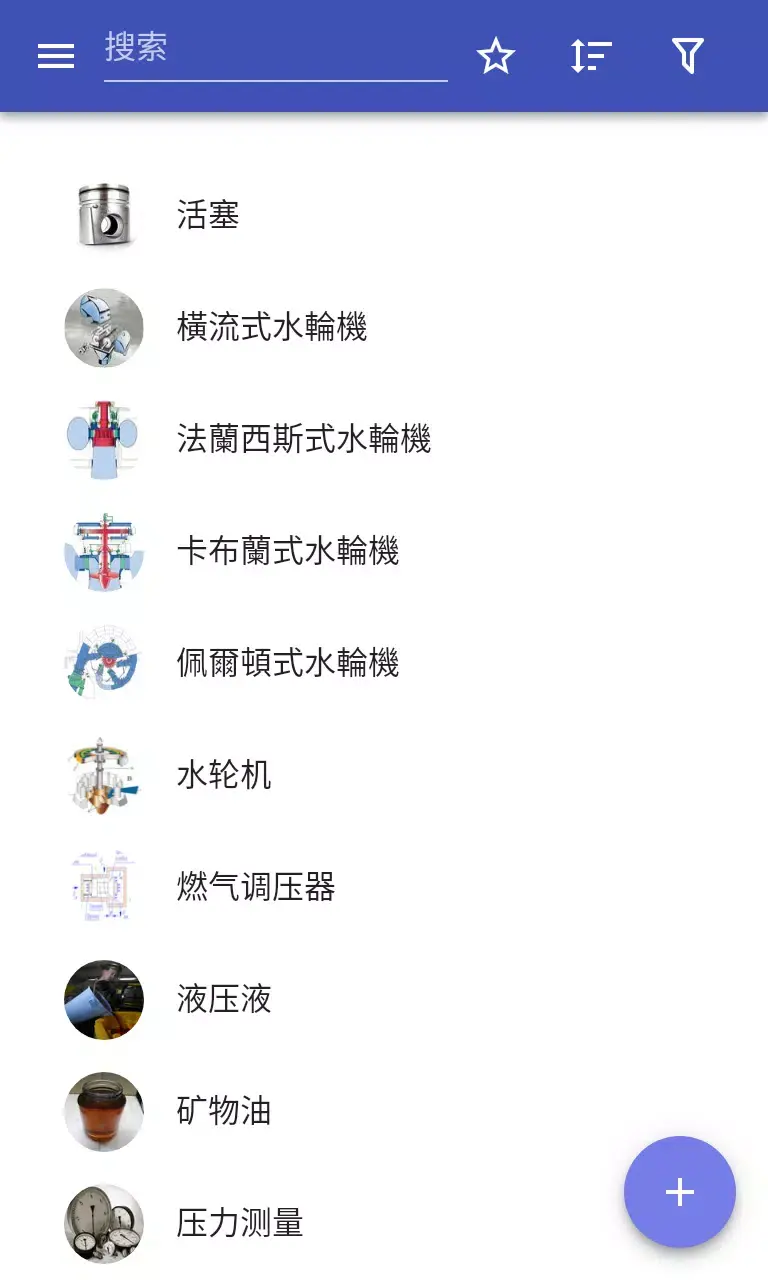Click the 卡布蘭式水輪機 diagram thumbnail
This screenshot has height=1280, width=768.
click(104, 552)
